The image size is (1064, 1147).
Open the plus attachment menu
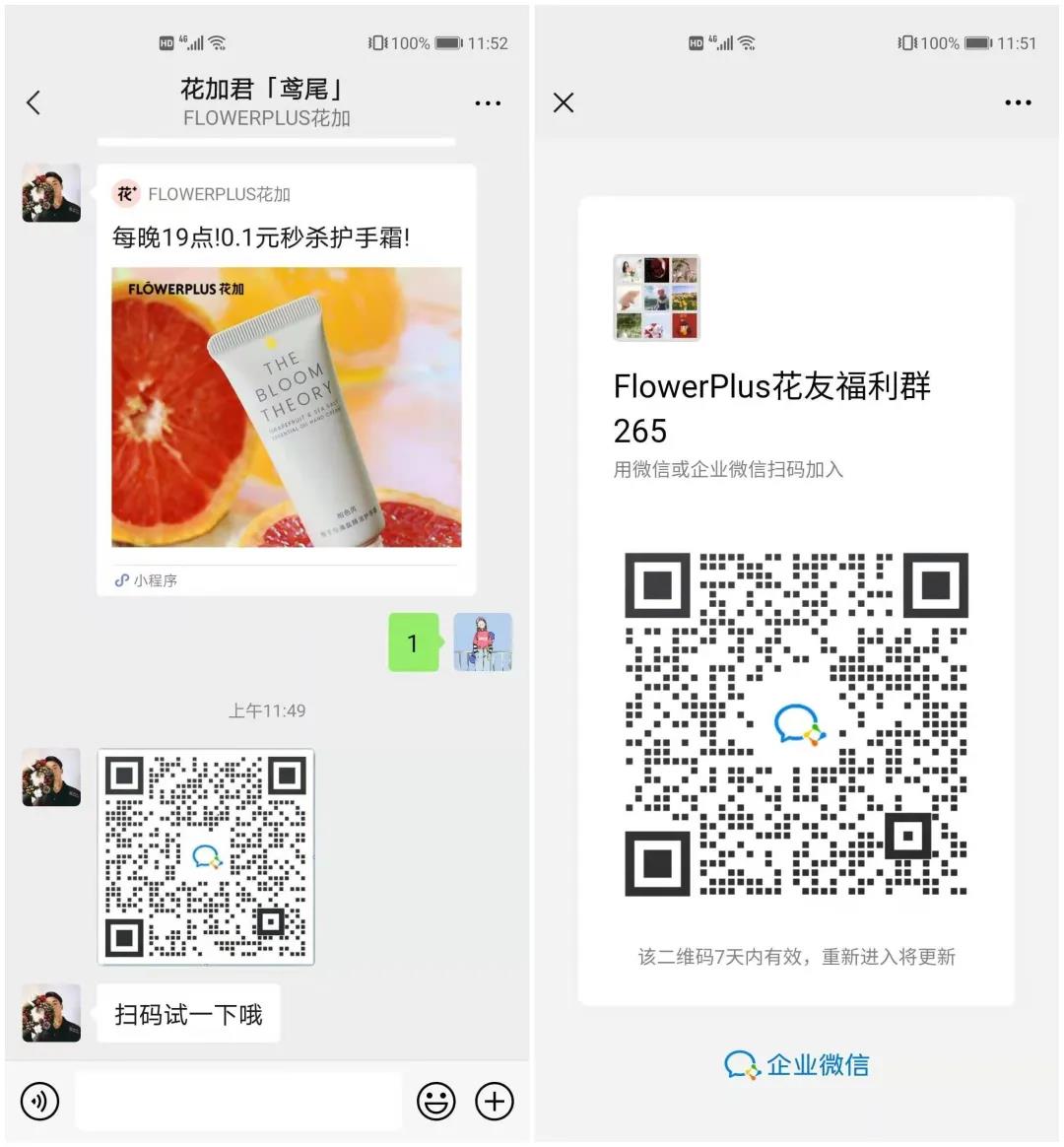coord(495,1101)
